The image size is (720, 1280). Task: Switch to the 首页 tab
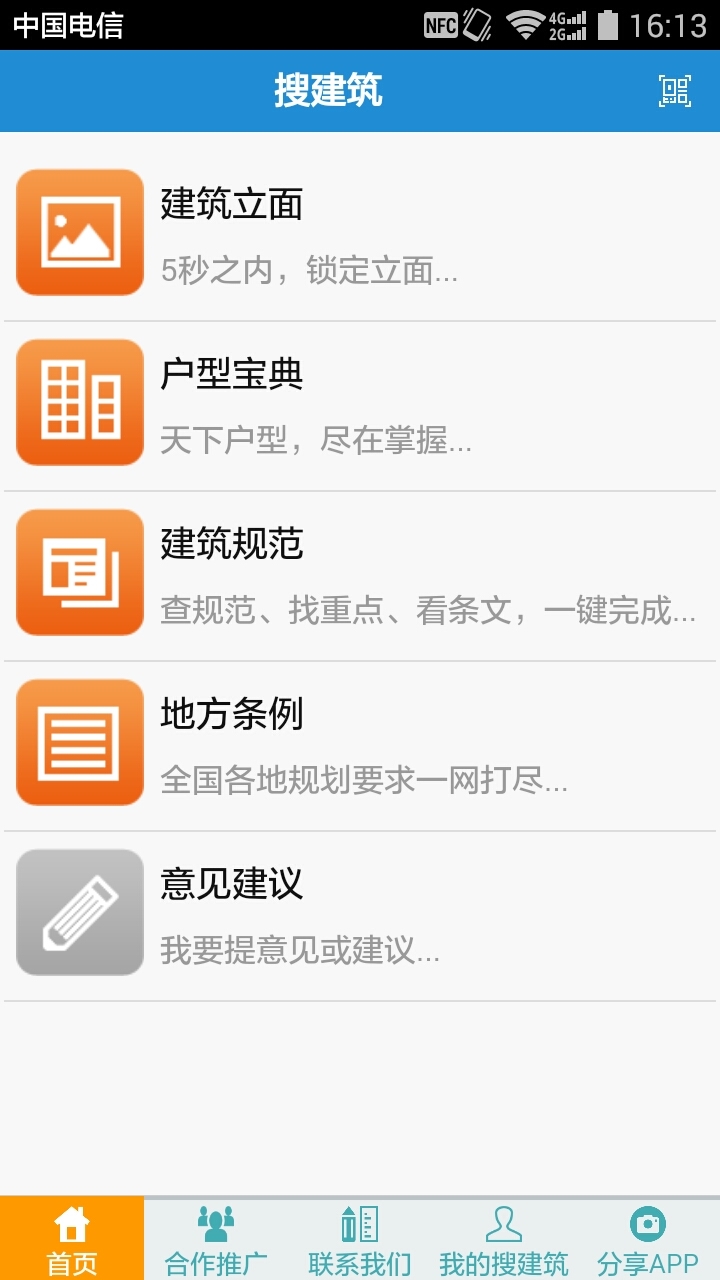click(72, 1239)
